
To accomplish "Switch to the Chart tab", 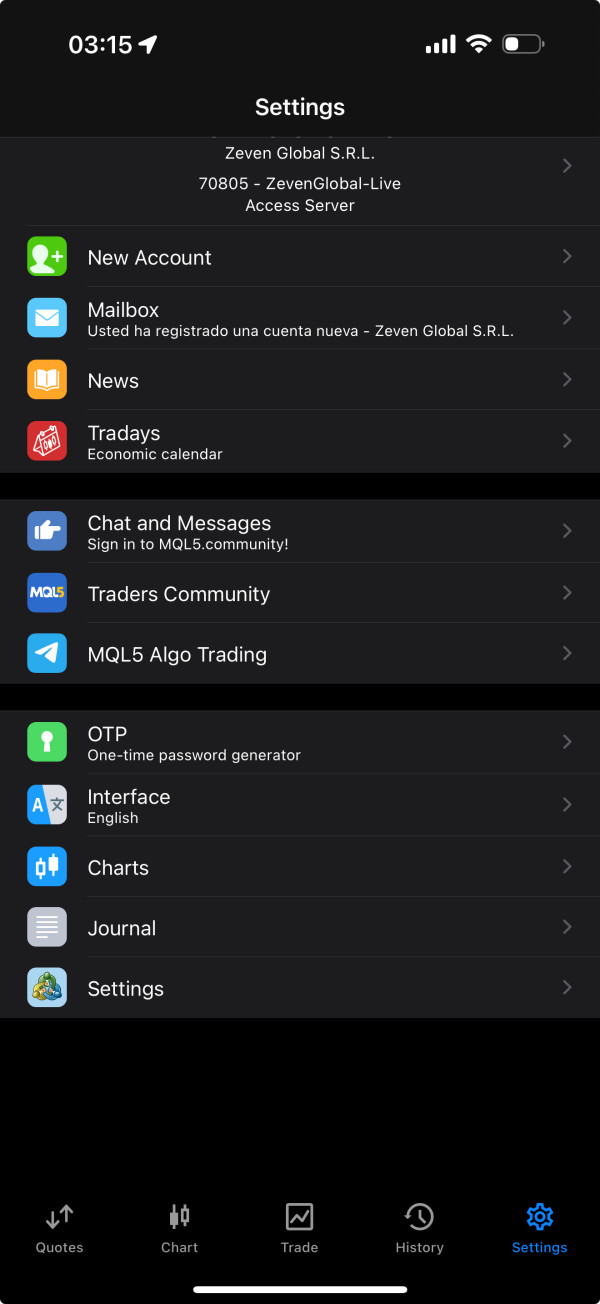I will point(180,1229).
